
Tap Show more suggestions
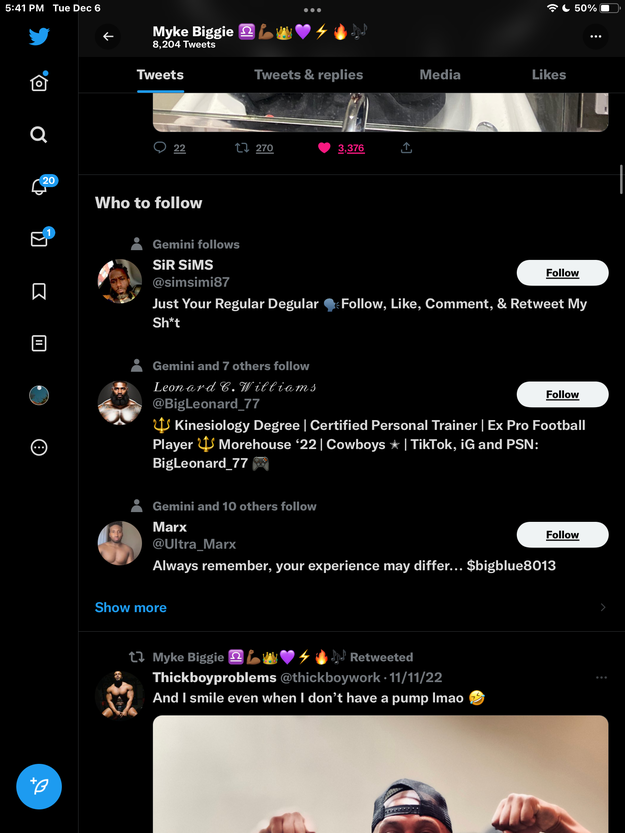(131, 607)
